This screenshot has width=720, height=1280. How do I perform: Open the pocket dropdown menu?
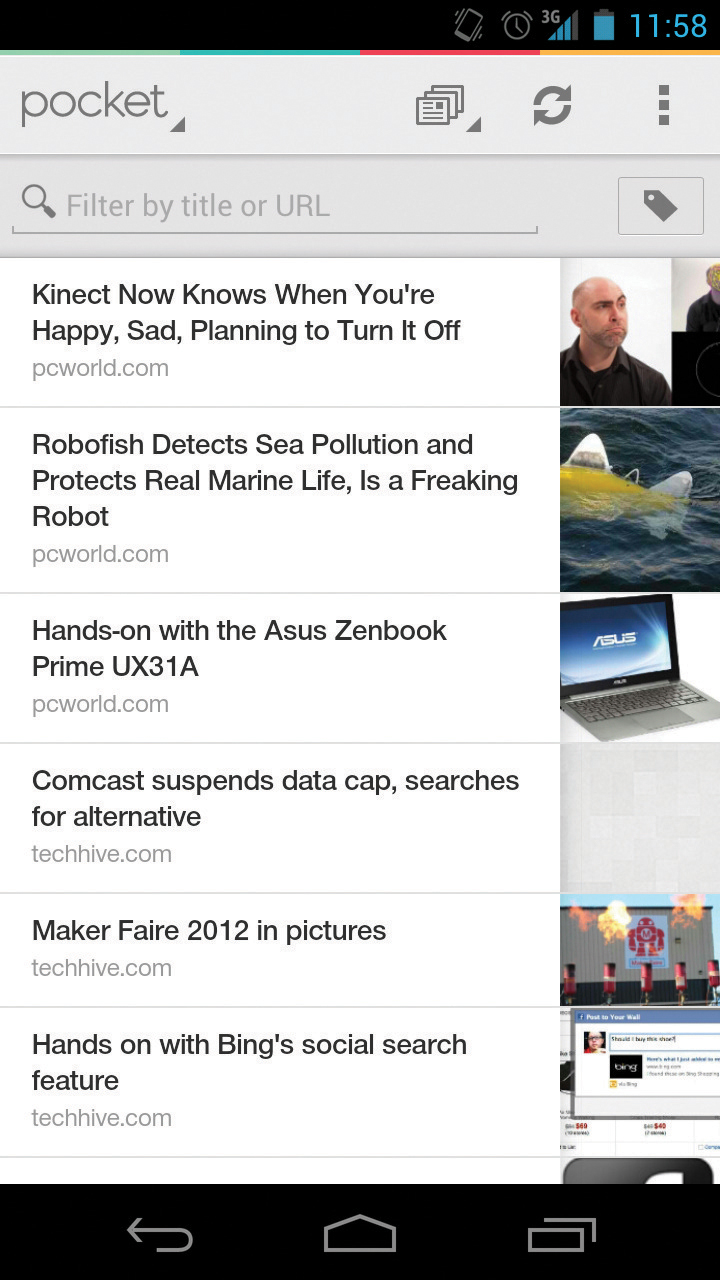102,105
